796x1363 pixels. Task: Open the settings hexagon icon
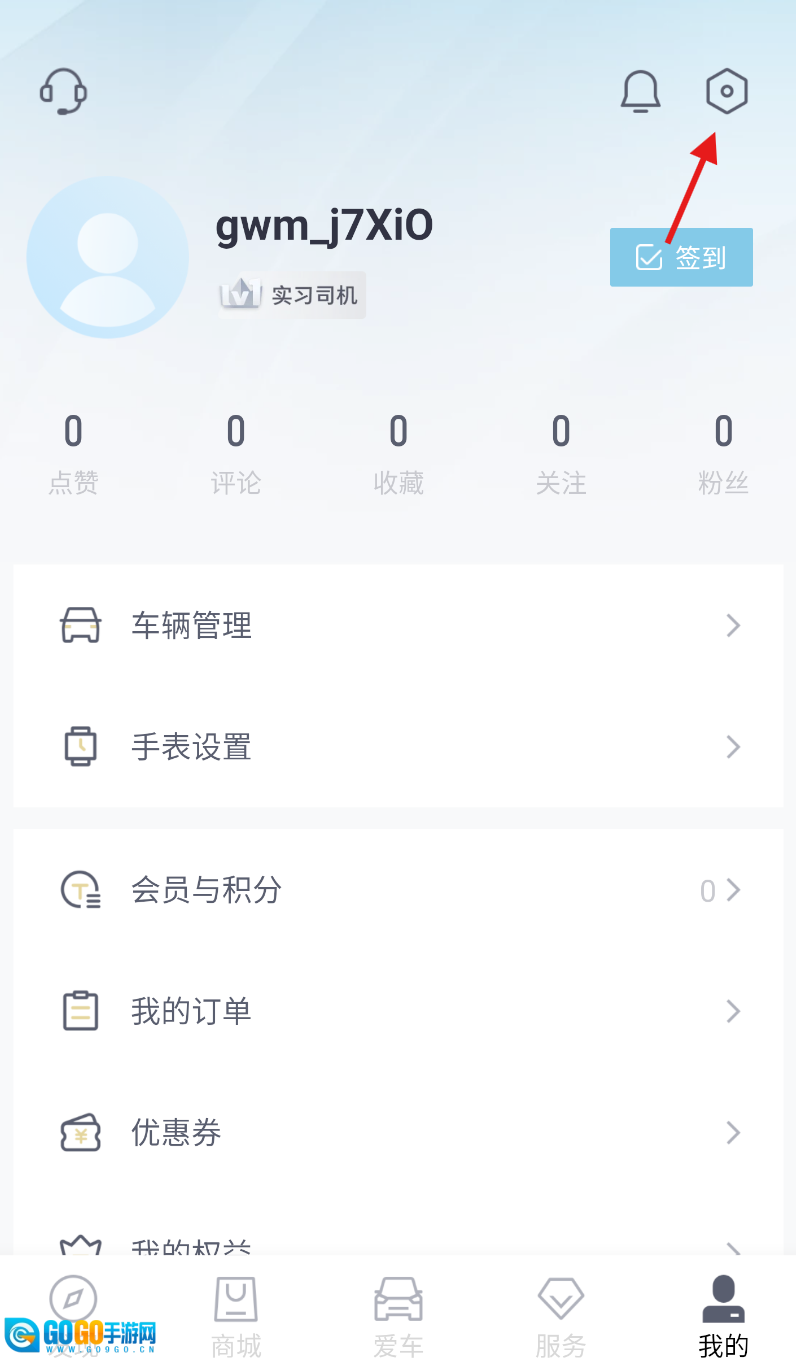(x=727, y=92)
